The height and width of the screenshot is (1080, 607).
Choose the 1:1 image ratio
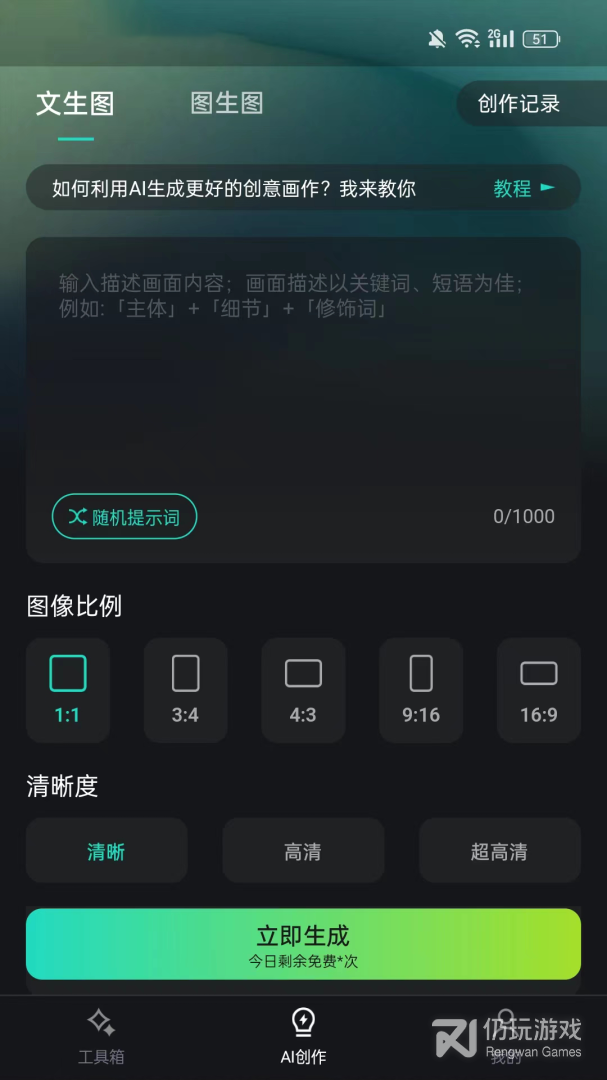coord(68,689)
